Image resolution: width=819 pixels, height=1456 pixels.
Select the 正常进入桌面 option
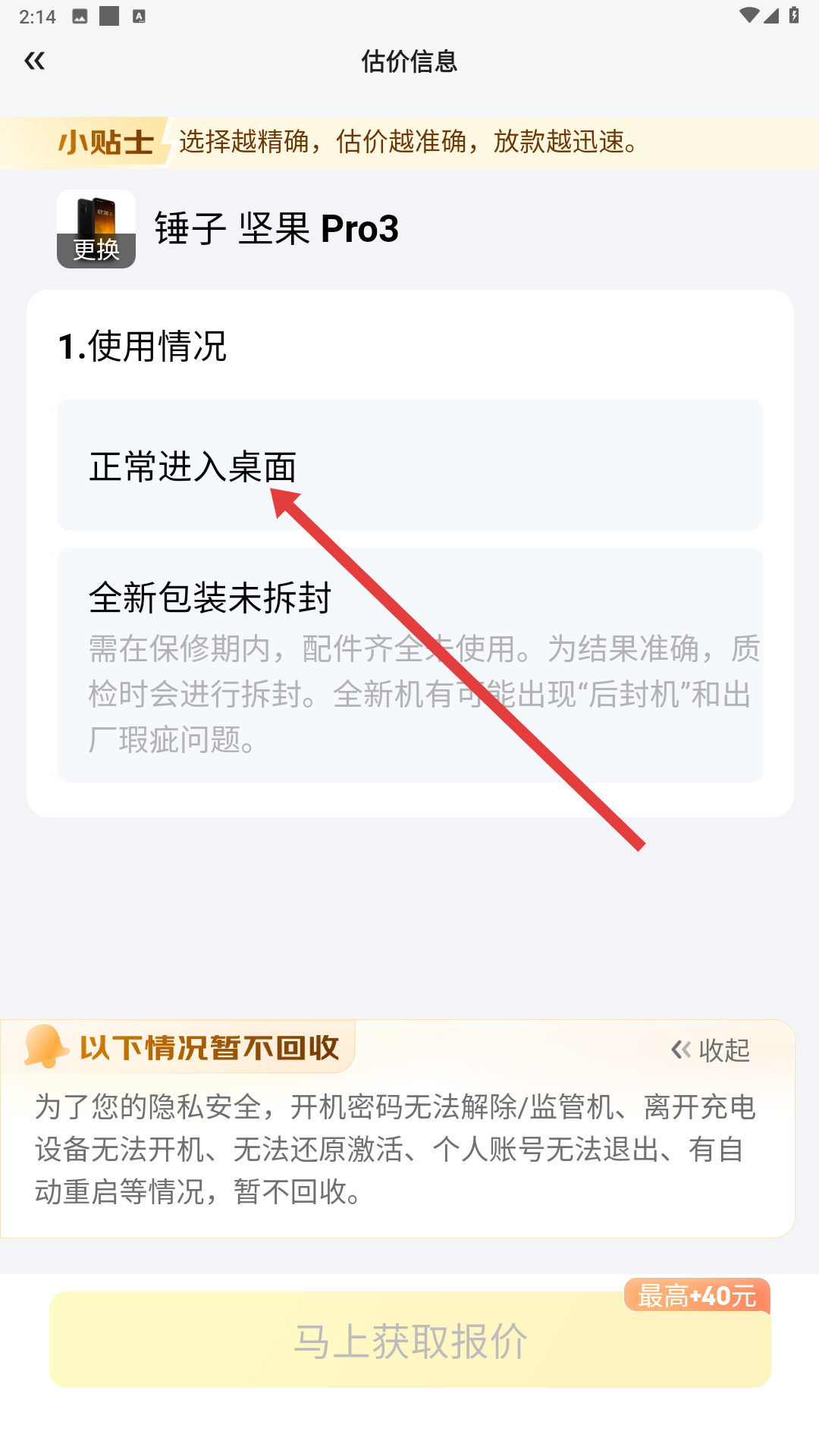pyautogui.click(x=409, y=465)
